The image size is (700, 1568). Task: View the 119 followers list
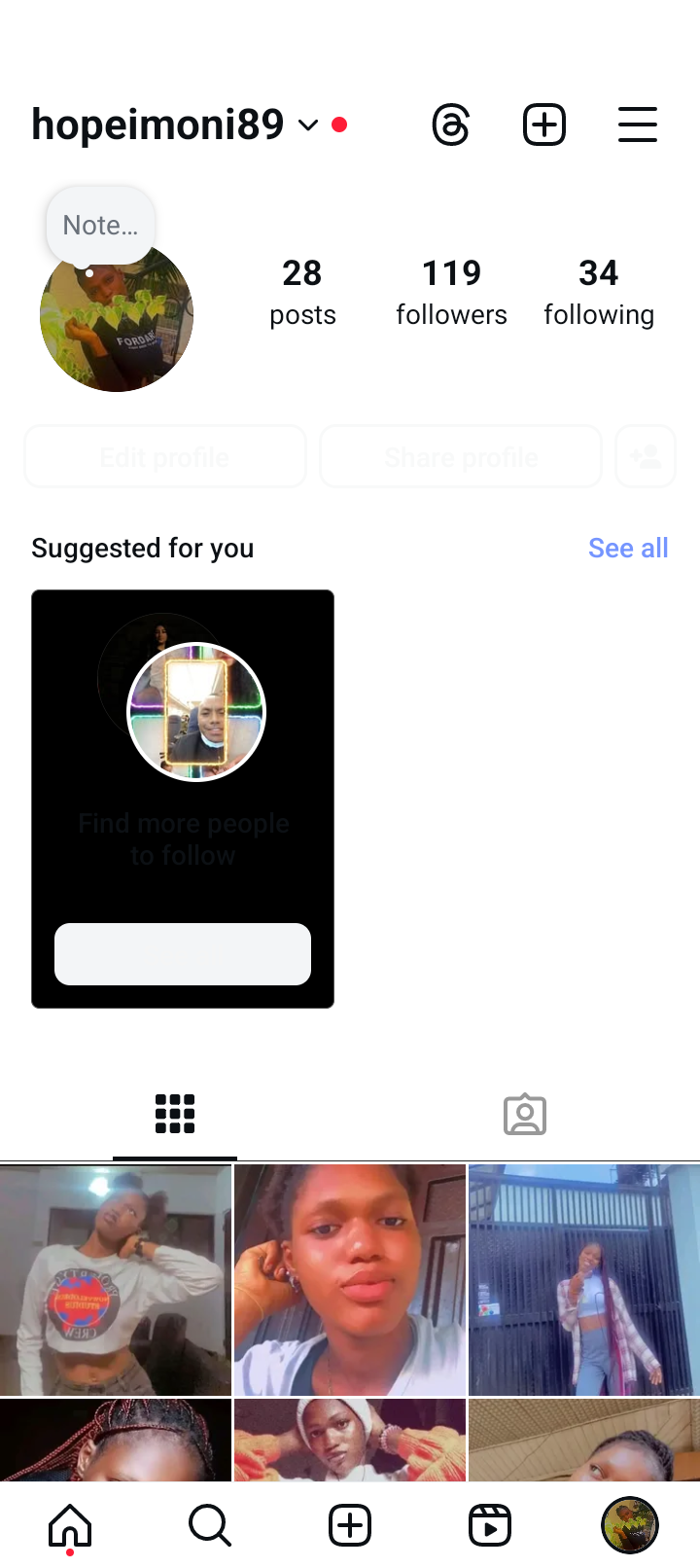pyautogui.click(x=451, y=292)
